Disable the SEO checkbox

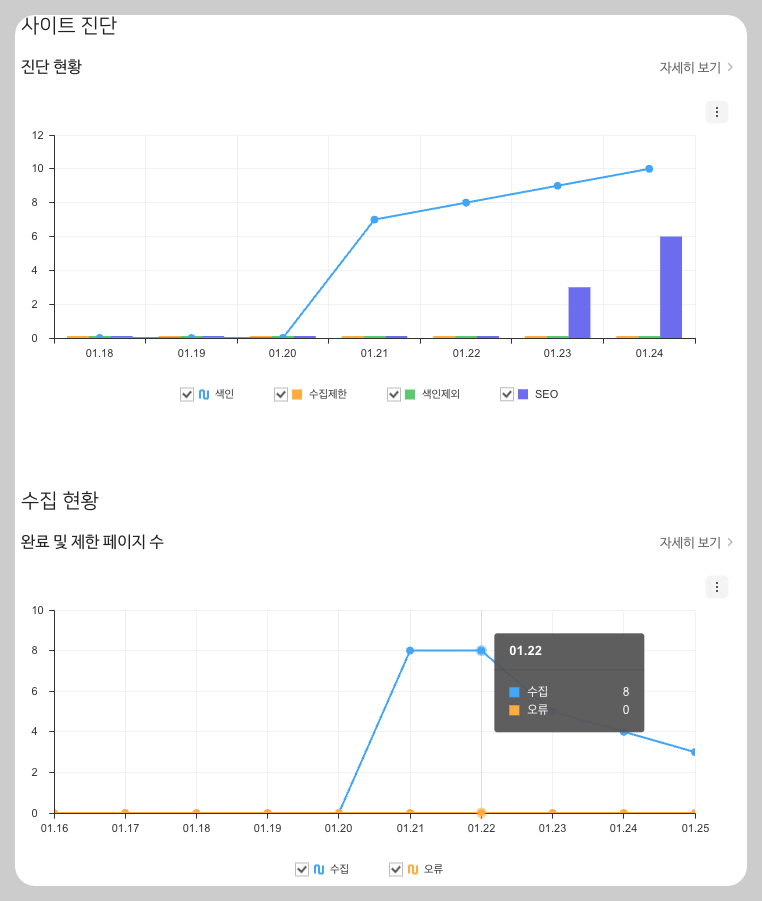(x=507, y=394)
